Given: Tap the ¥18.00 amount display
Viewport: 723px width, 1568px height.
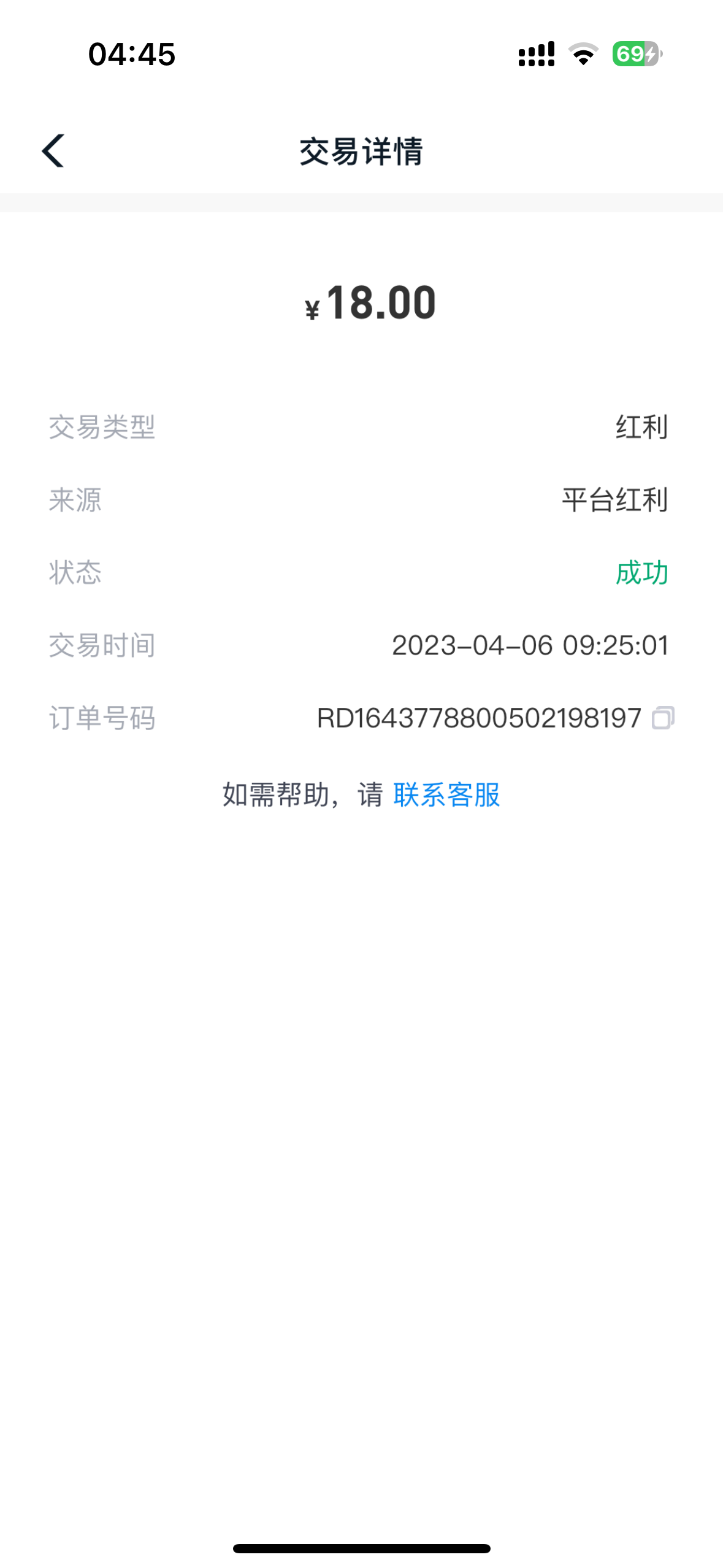Looking at the screenshot, I should tap(369, 302).
